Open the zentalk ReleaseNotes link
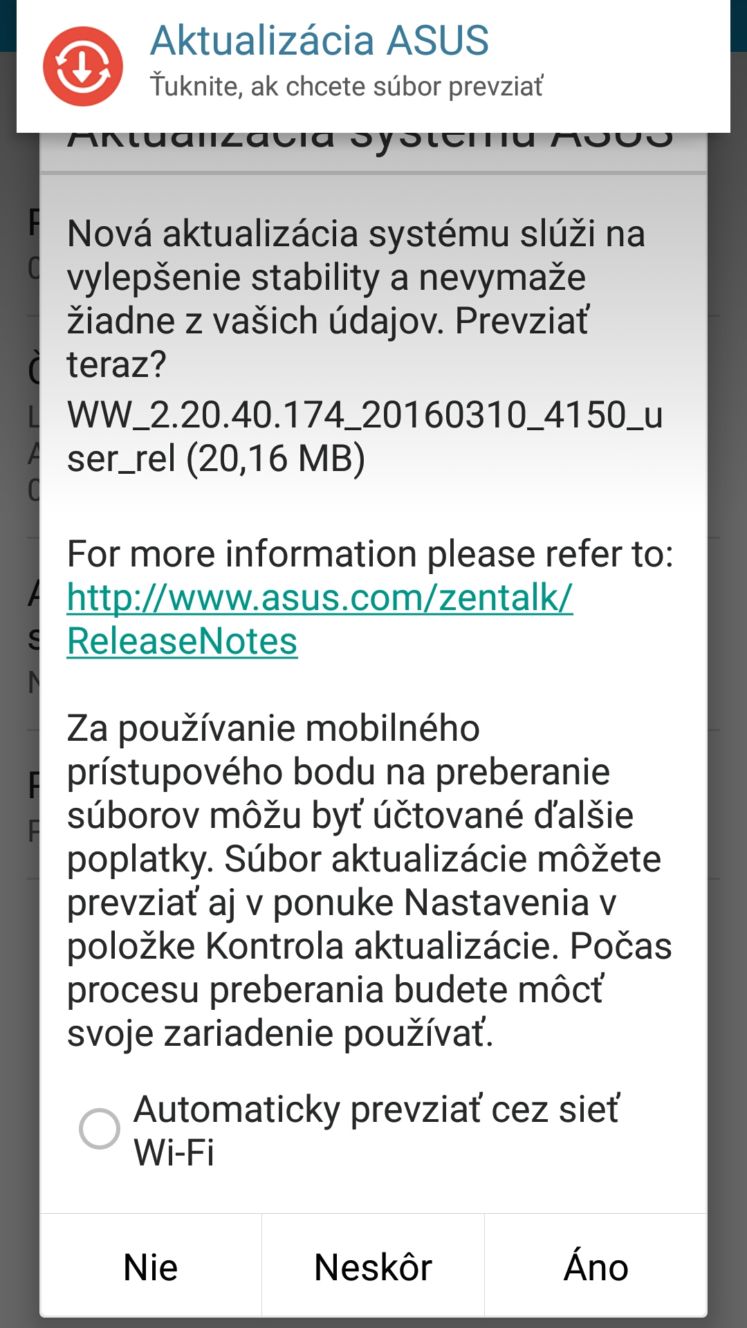The width and height of the screenshot is (747, 1328). [x=320, y=619]
